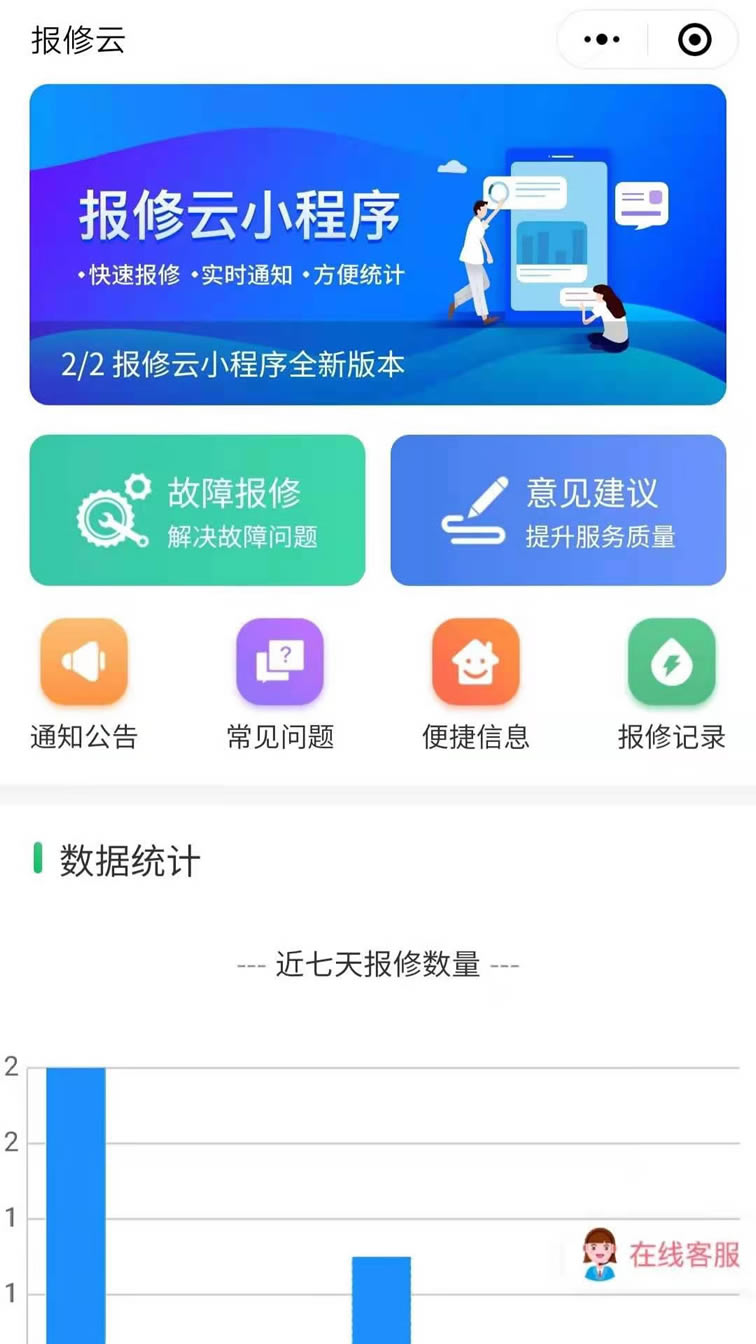756x1344 pixels.
Task: Close the mini program via circle icon
Action: [x=694, y=40]
